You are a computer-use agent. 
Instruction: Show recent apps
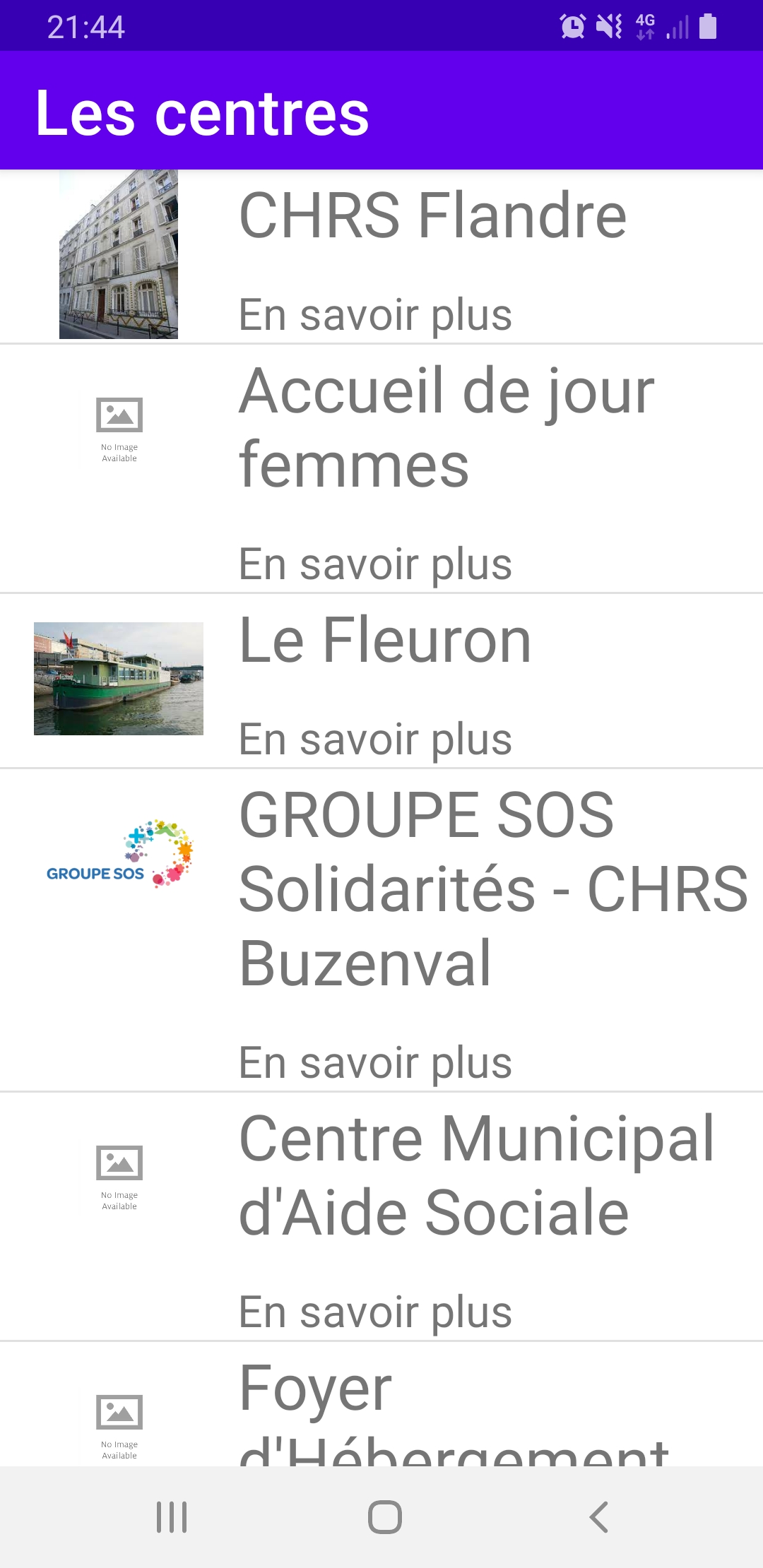(x=172, y=1516)
